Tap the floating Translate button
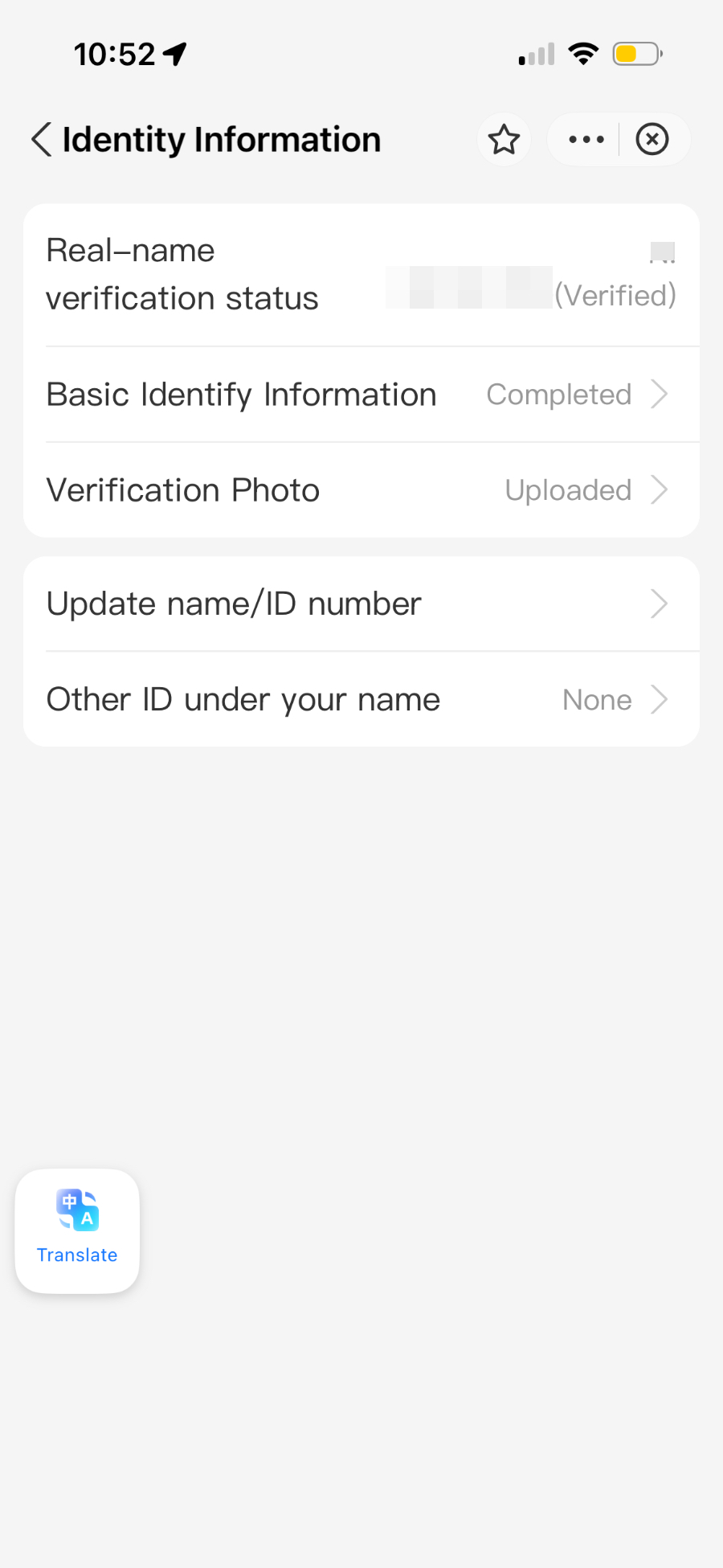 tap(77, 1230)
